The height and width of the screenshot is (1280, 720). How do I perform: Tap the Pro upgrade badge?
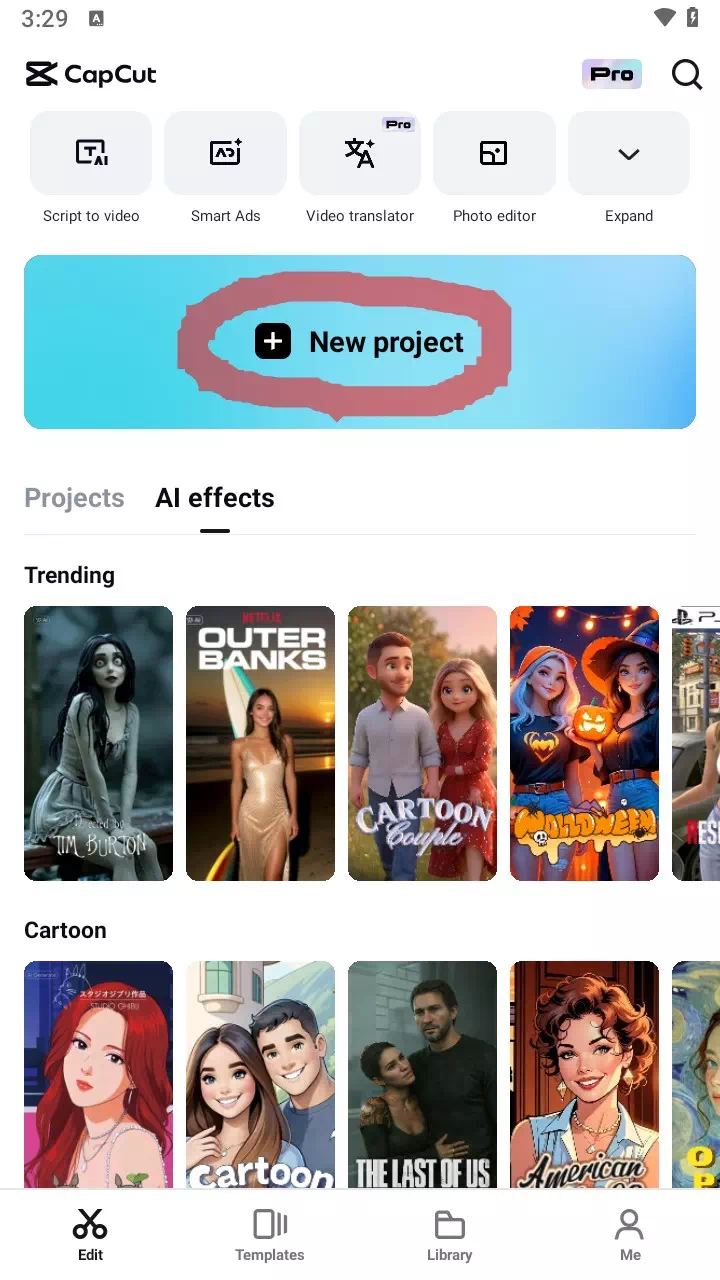click(612, 74)
